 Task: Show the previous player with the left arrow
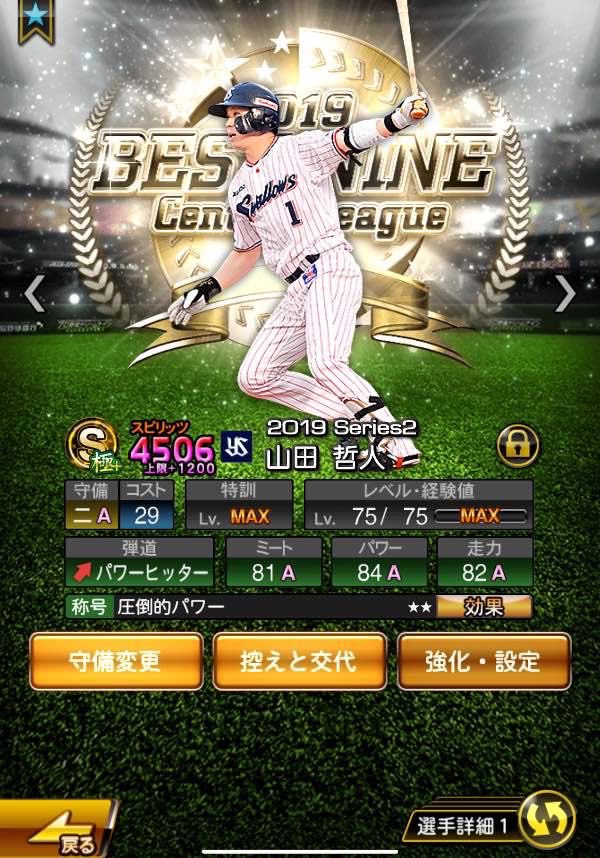(x=34, y=294)
